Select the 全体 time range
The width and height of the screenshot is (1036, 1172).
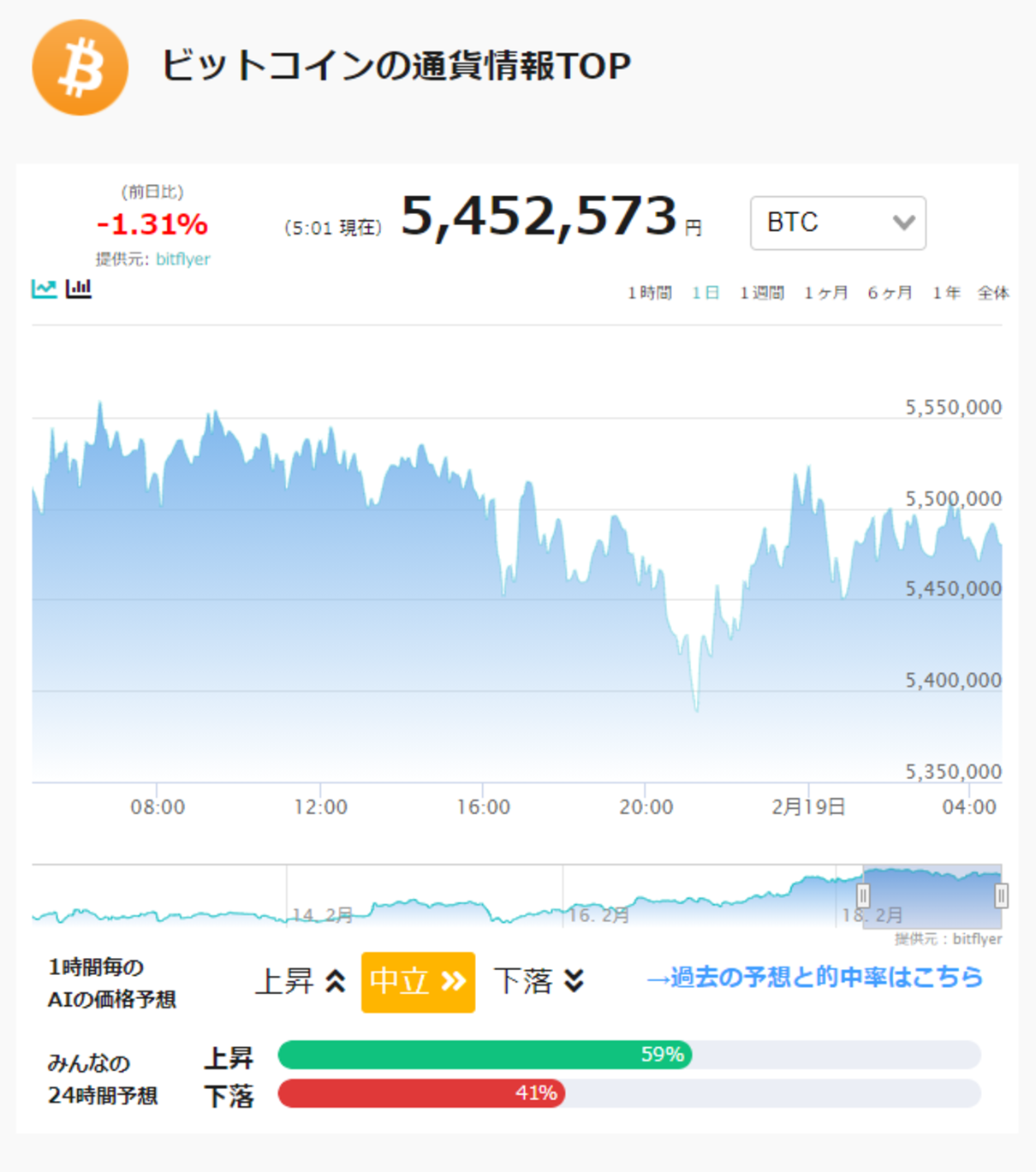[x=993, y=293]
